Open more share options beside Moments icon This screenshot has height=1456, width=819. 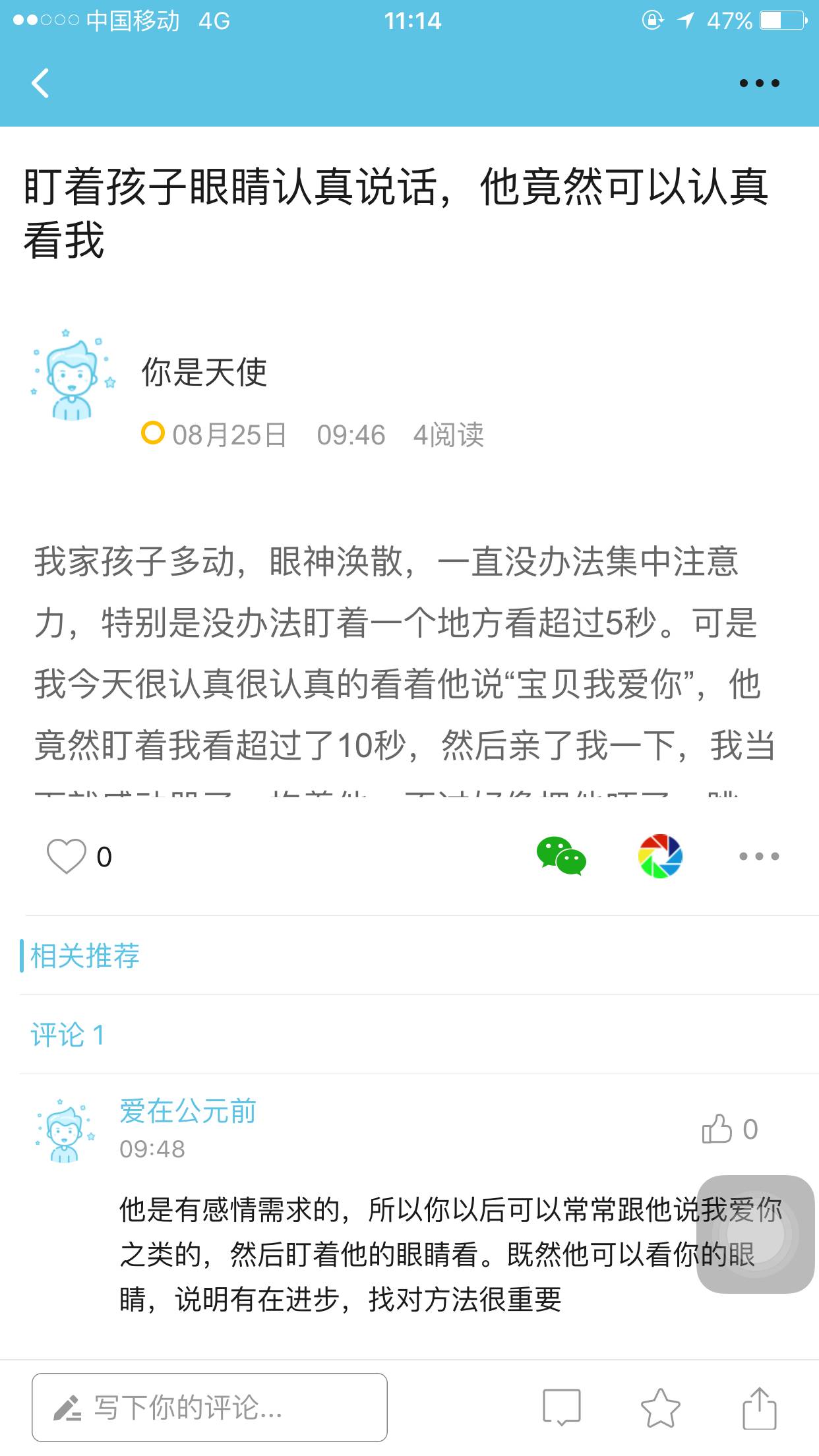(759, 856)
